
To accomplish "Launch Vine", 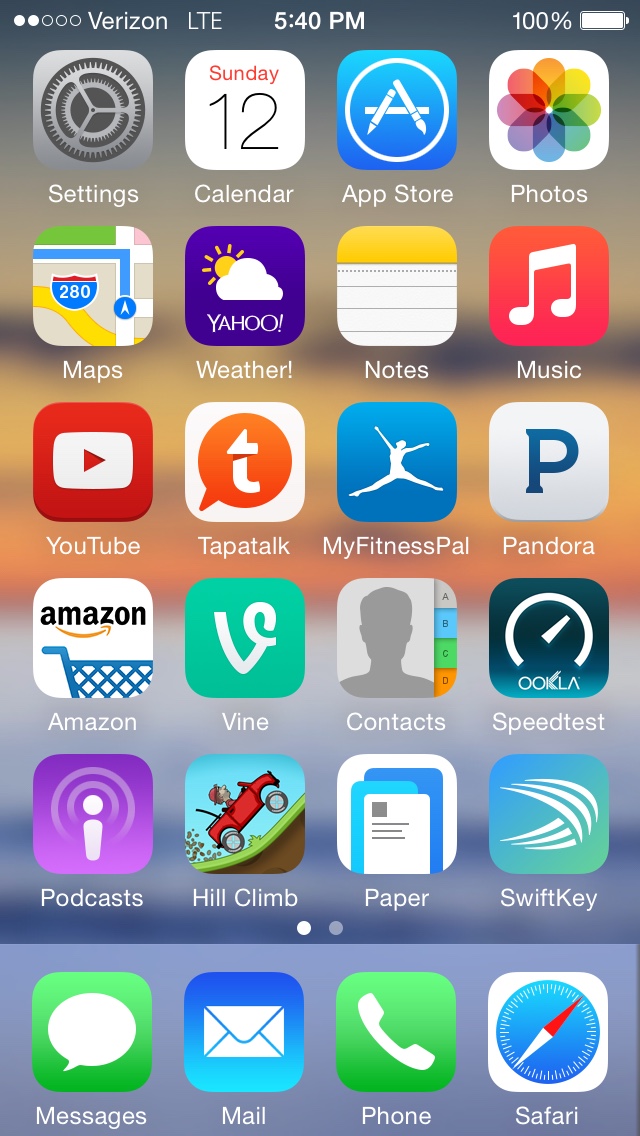I will pos(245,639).
